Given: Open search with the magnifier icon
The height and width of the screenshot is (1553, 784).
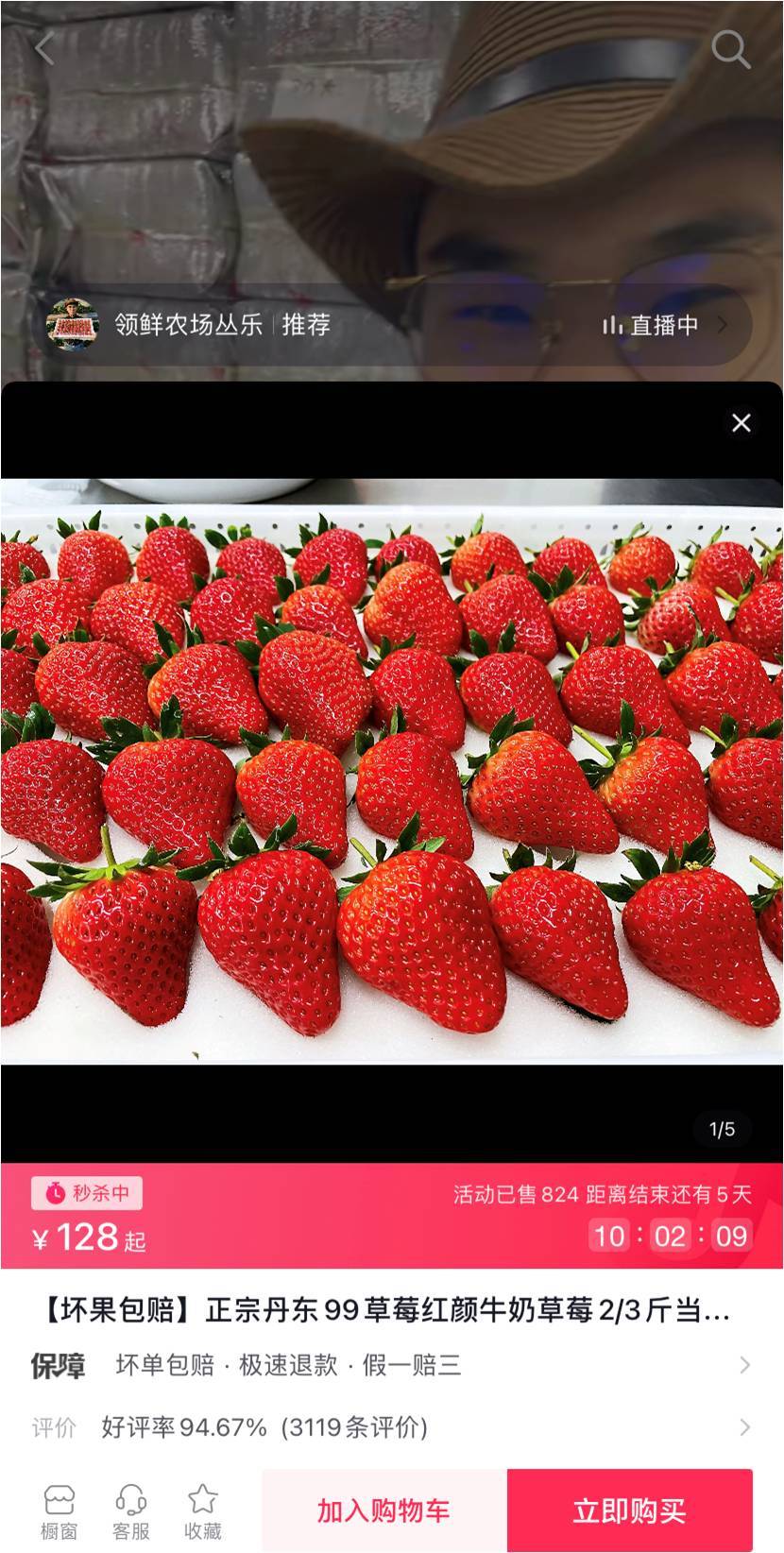Looking at the screenshot, I should point(730,49).
